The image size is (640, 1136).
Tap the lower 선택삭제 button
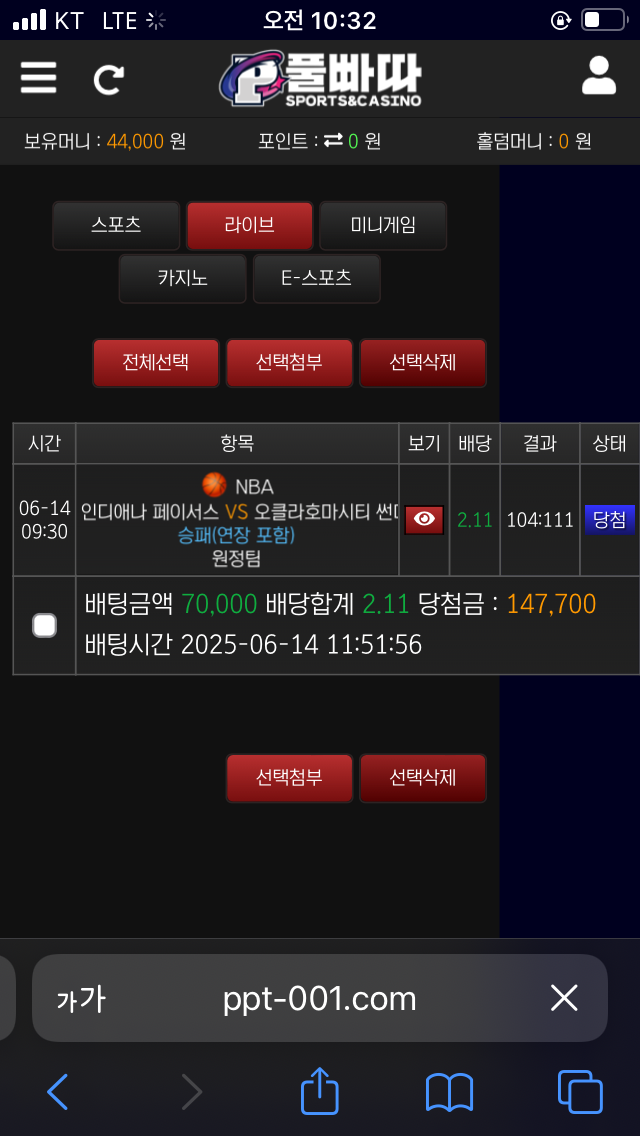pyautogui.click(x=422, y=777)
